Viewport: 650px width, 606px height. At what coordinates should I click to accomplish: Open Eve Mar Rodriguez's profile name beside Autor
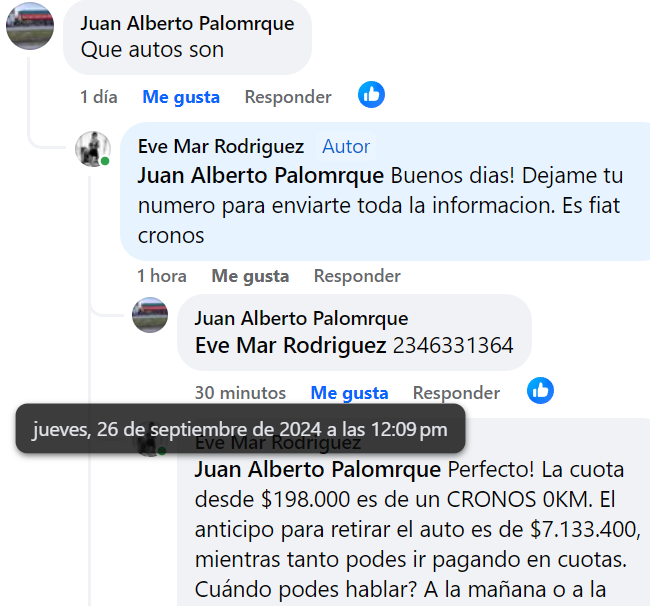[220, 147]
